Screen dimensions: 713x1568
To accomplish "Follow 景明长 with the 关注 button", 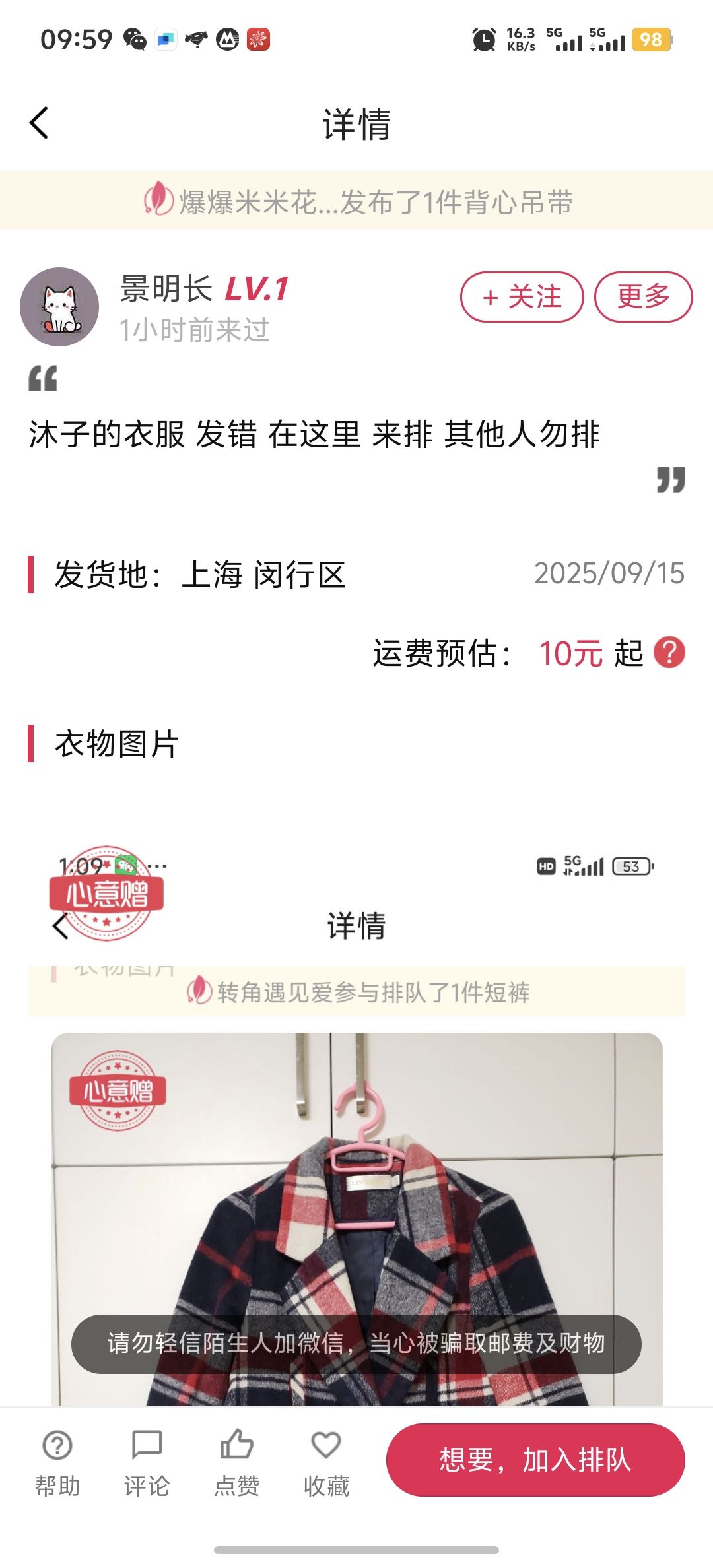I will 522,297.
